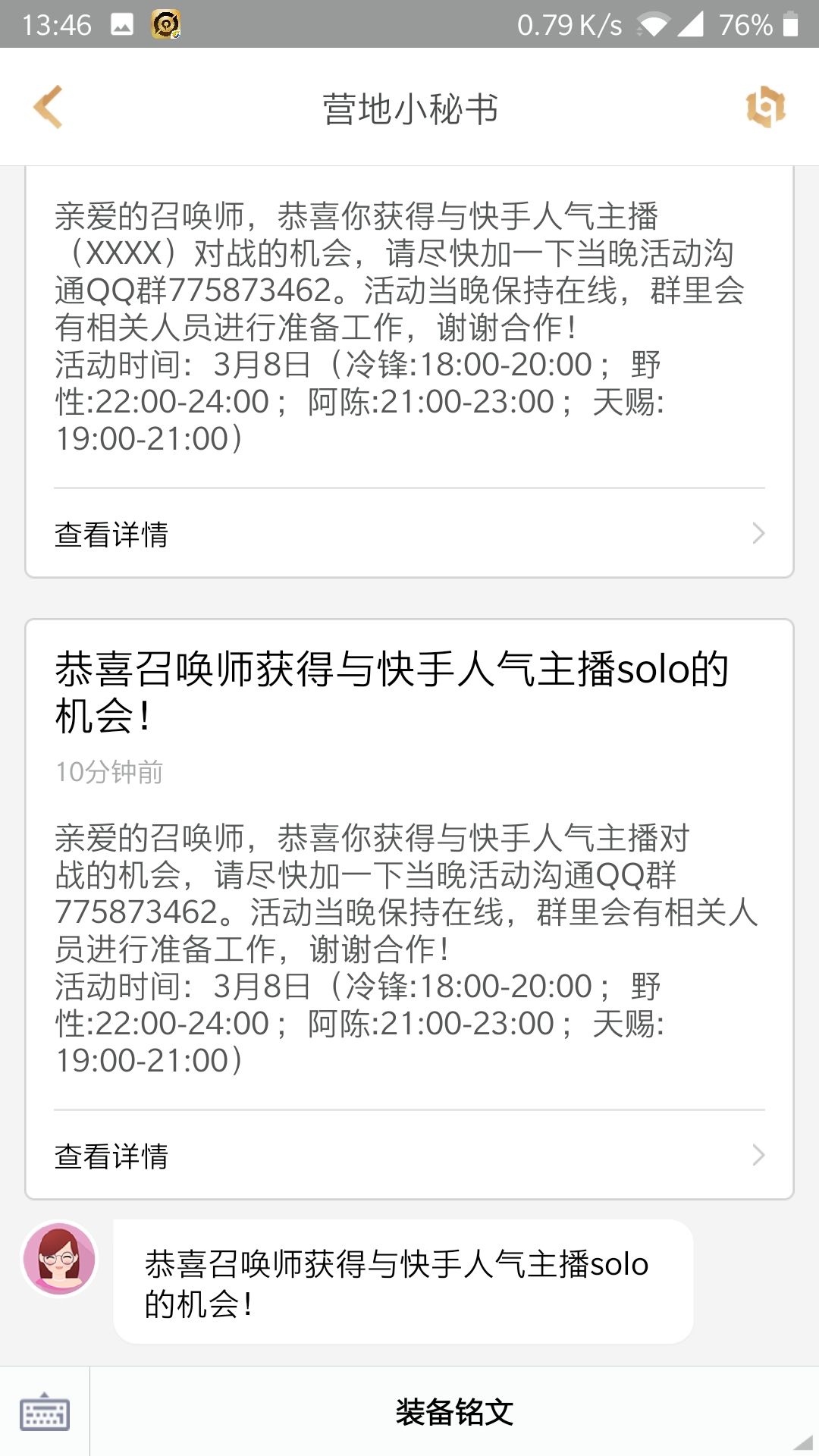The width and height of the screenshot is (819, 1456).
Task: Open the 装备铭文 bottom menu
Action: 454,1412
